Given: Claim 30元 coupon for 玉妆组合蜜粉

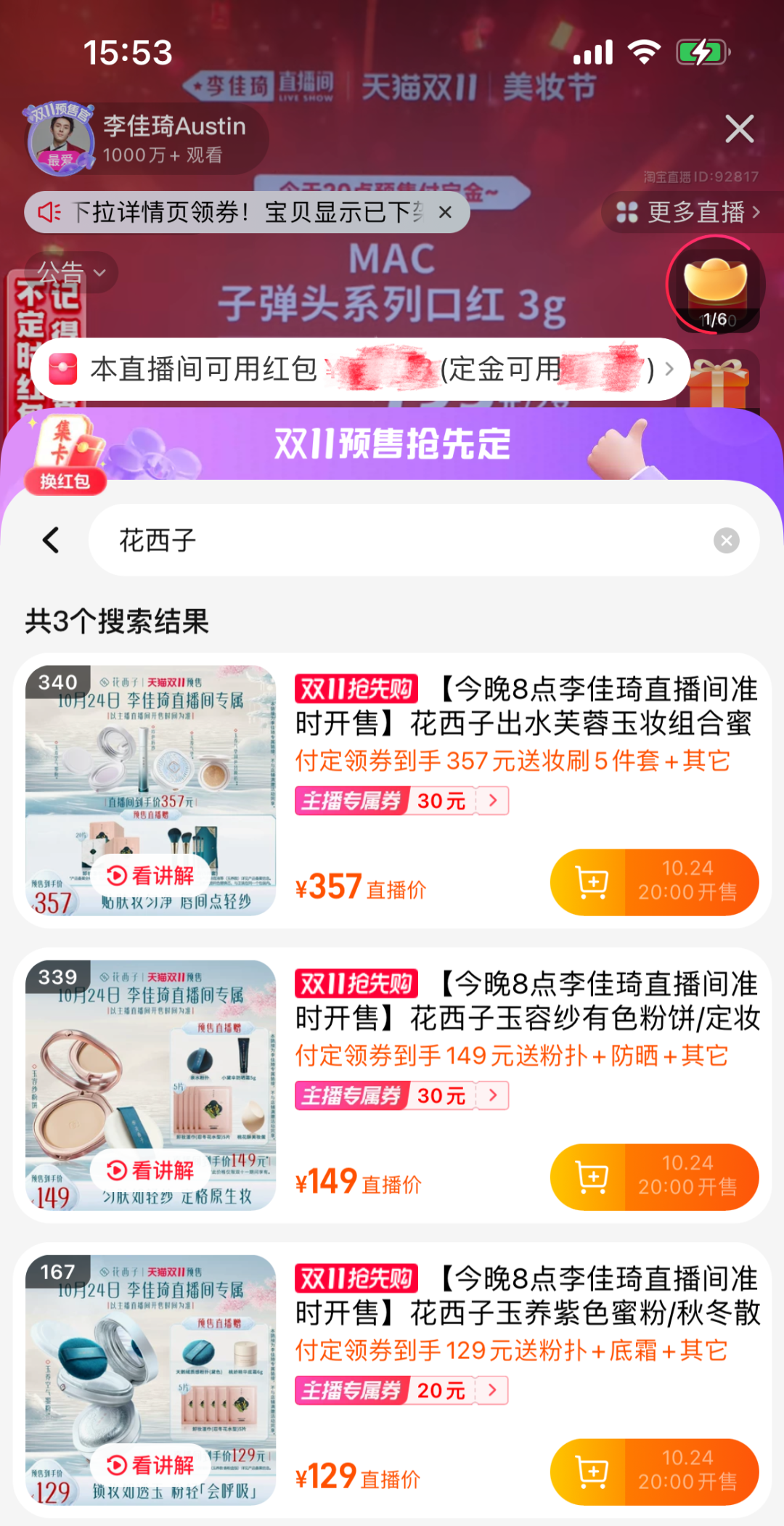Looking at the screenshot, I should 401,801.
